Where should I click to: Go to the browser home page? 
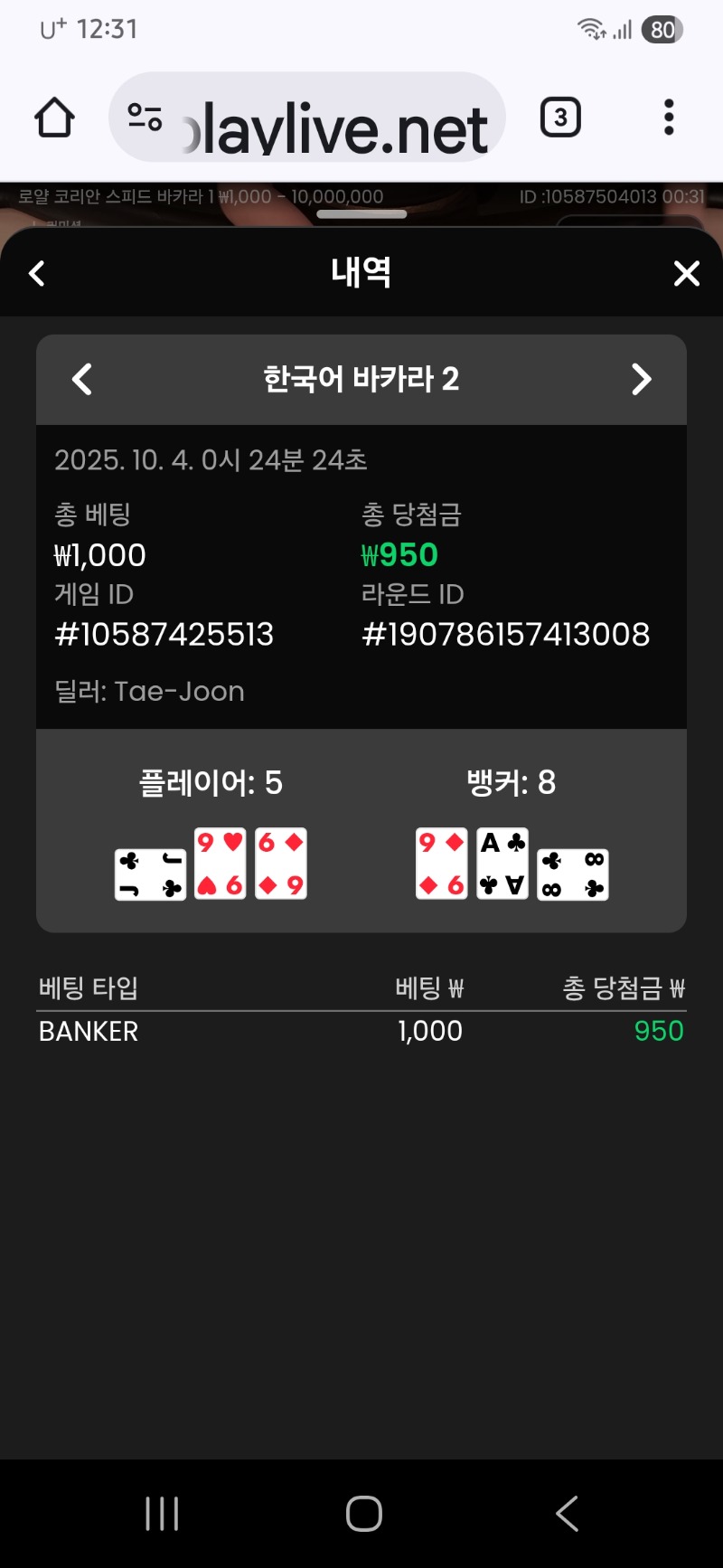(x=54, y=118)
